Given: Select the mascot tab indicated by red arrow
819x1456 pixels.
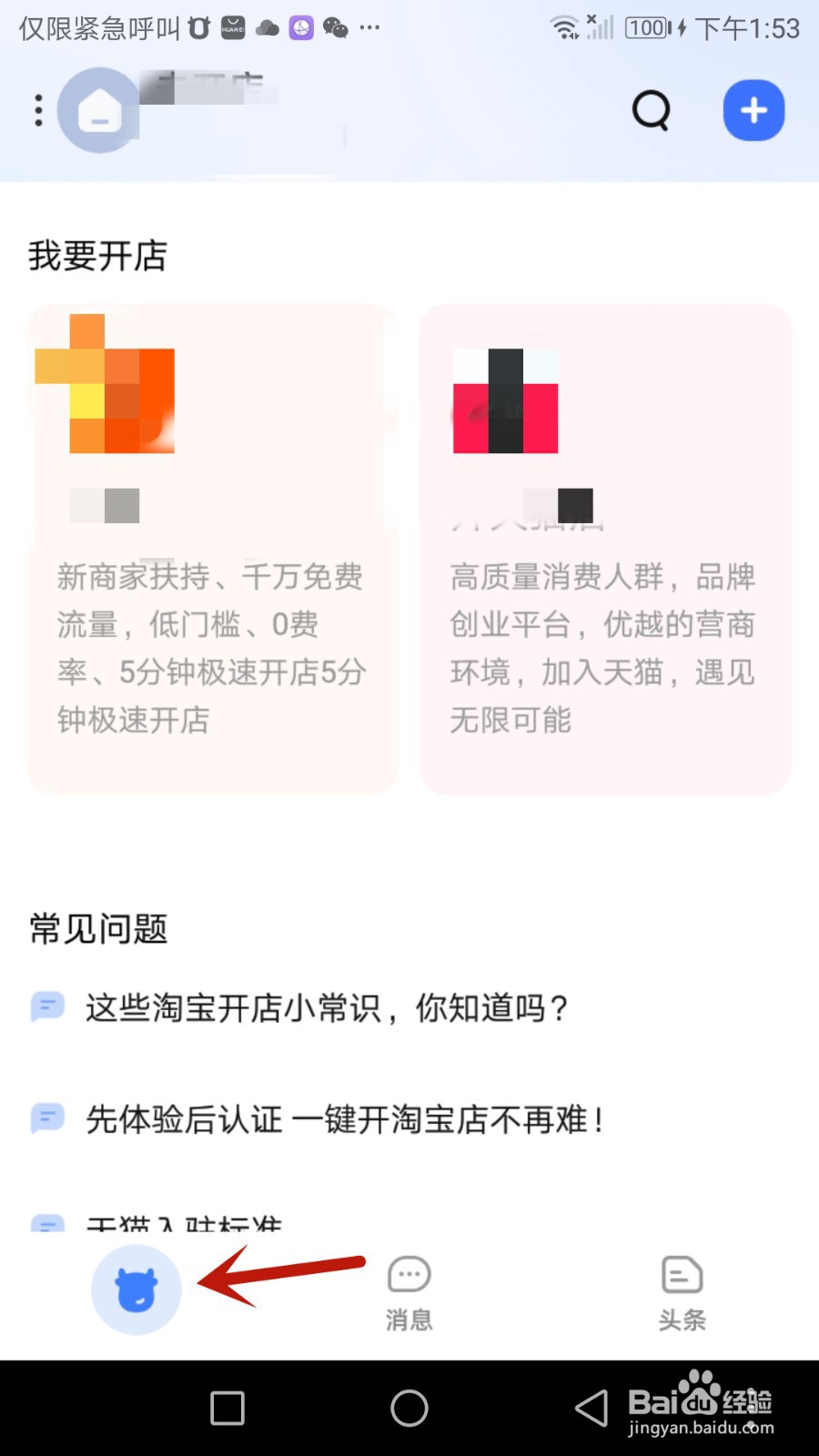Looking at the screenshot, I should pyautogui.click(x=136, y=1289).
